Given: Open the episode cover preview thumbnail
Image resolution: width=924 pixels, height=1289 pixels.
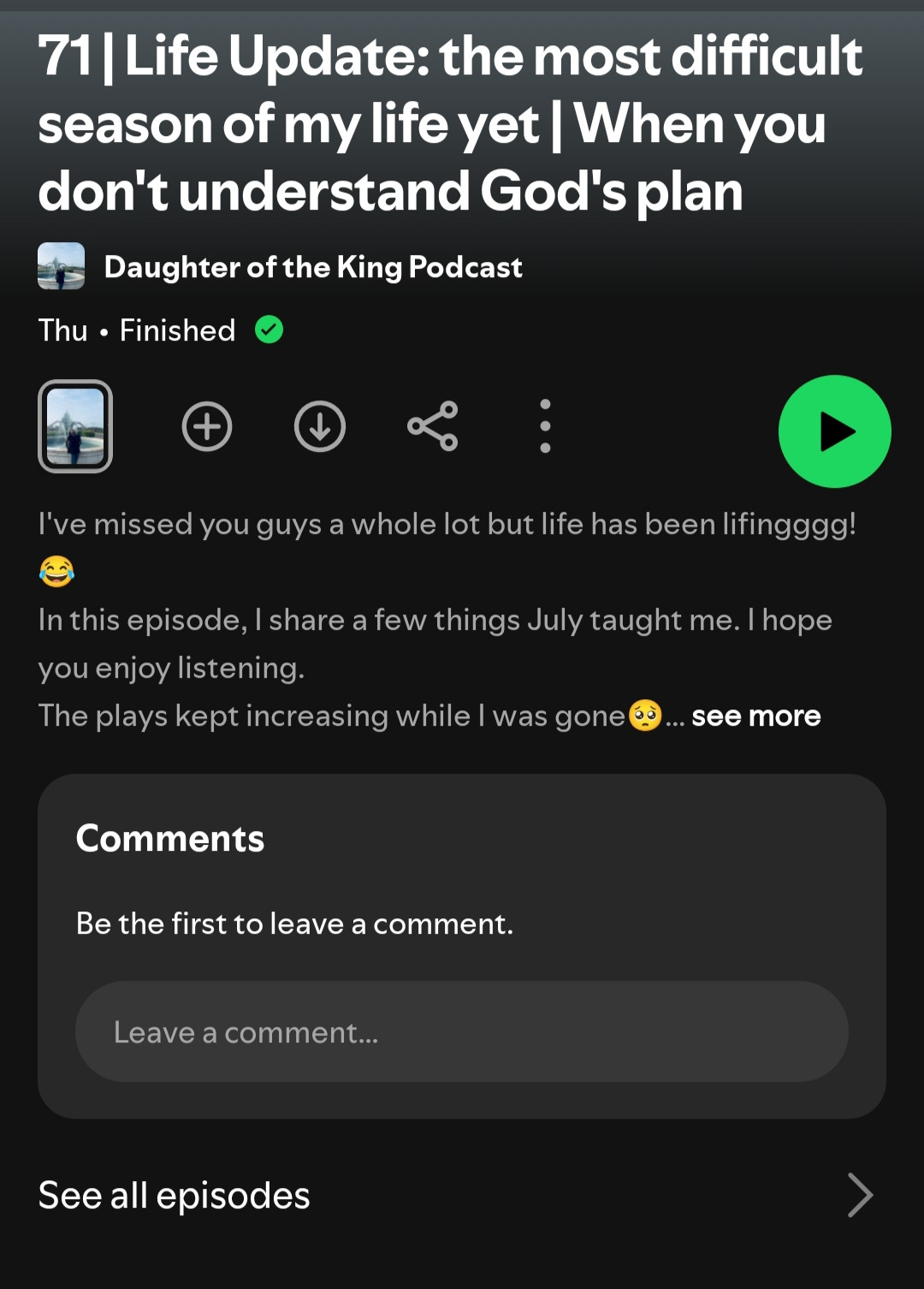Looking at the screenshot, I should tap(75, 426).
